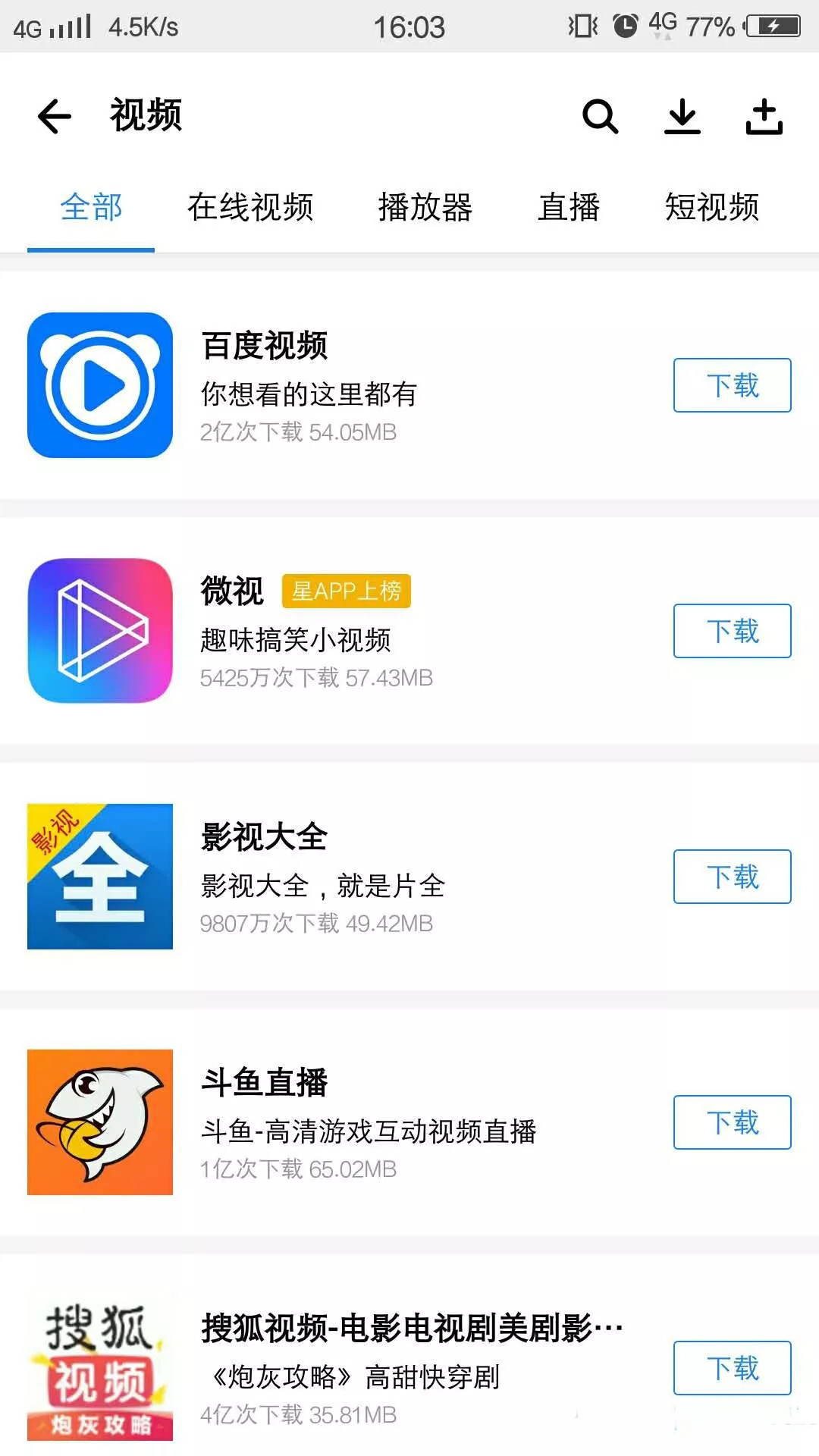819x1456 pixels.
Task: Switch to the 直播 tab
Action: 569,207
